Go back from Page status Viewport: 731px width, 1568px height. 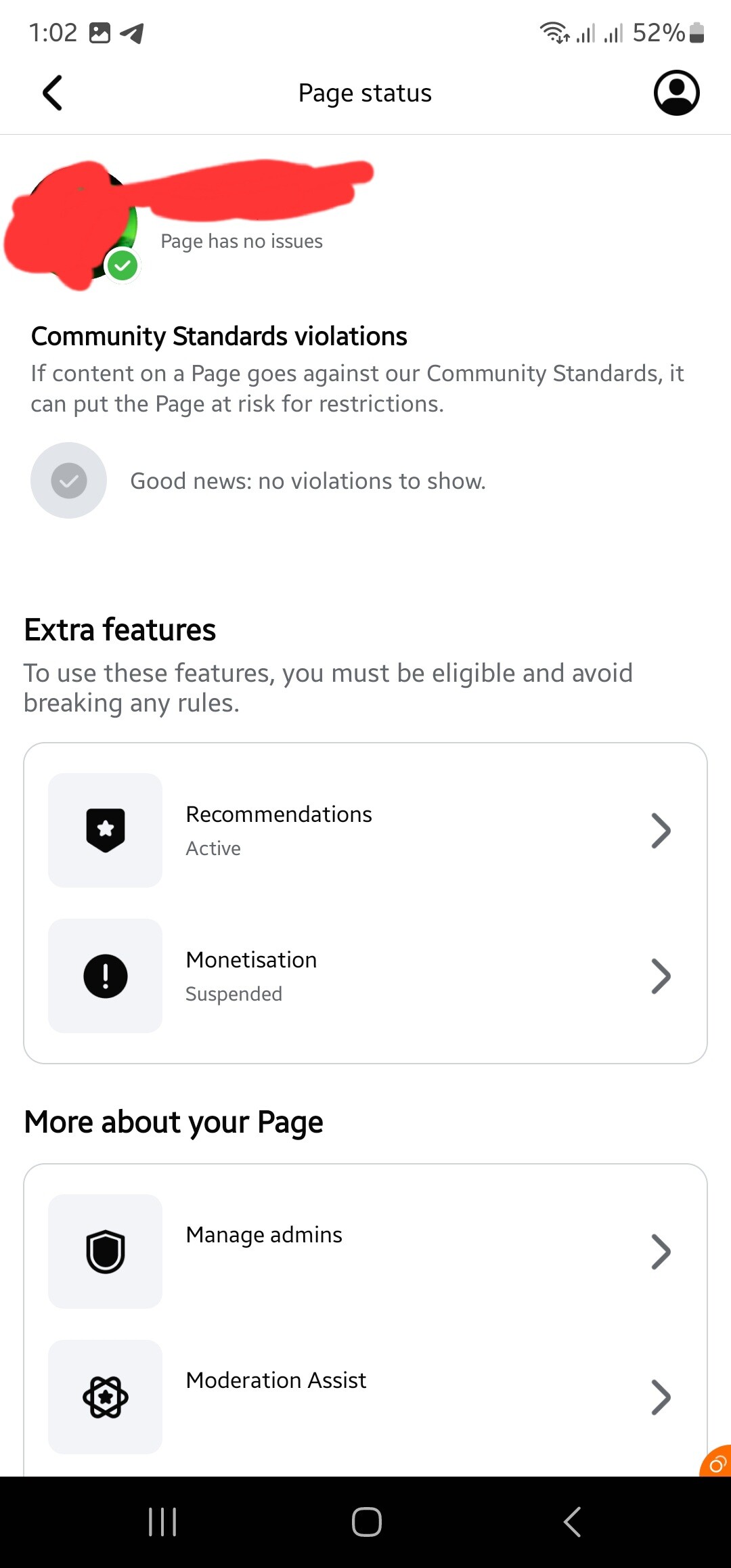click(x=53, y=93)
